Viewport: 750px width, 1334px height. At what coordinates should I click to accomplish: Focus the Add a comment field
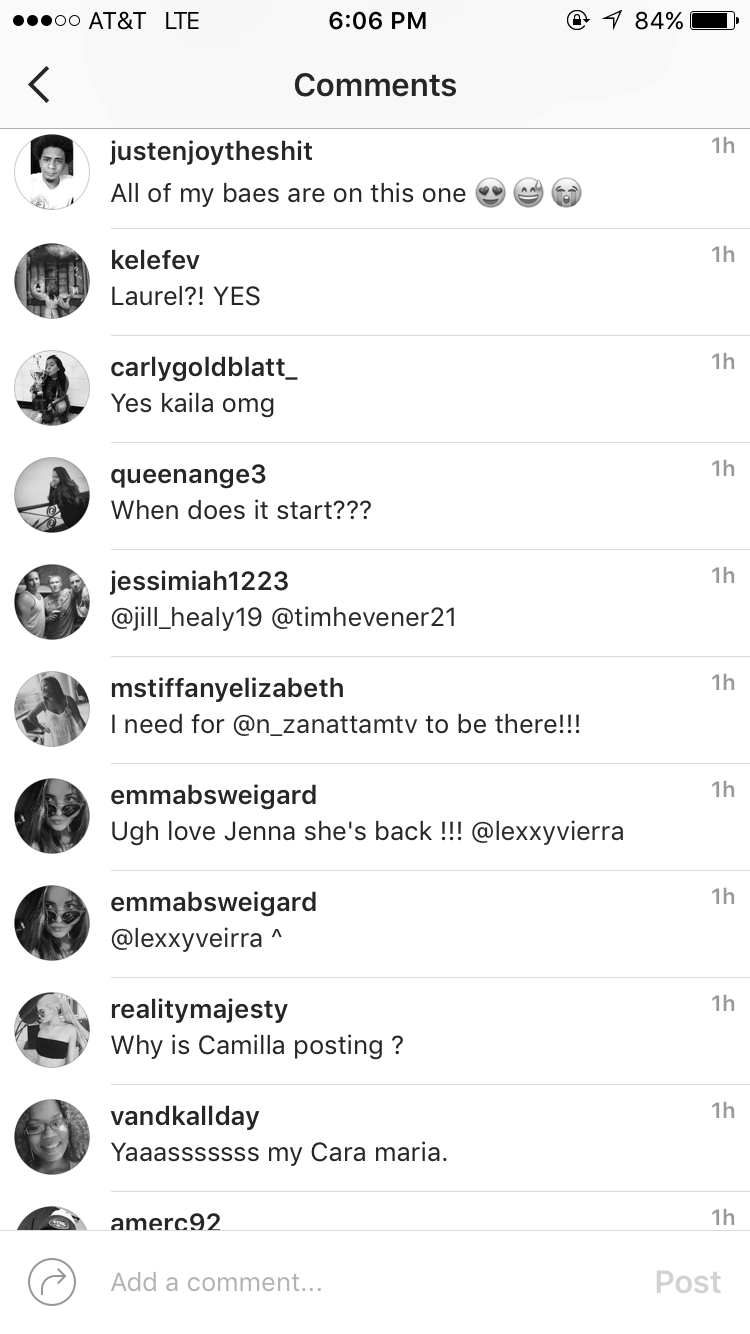[350, 1282]
